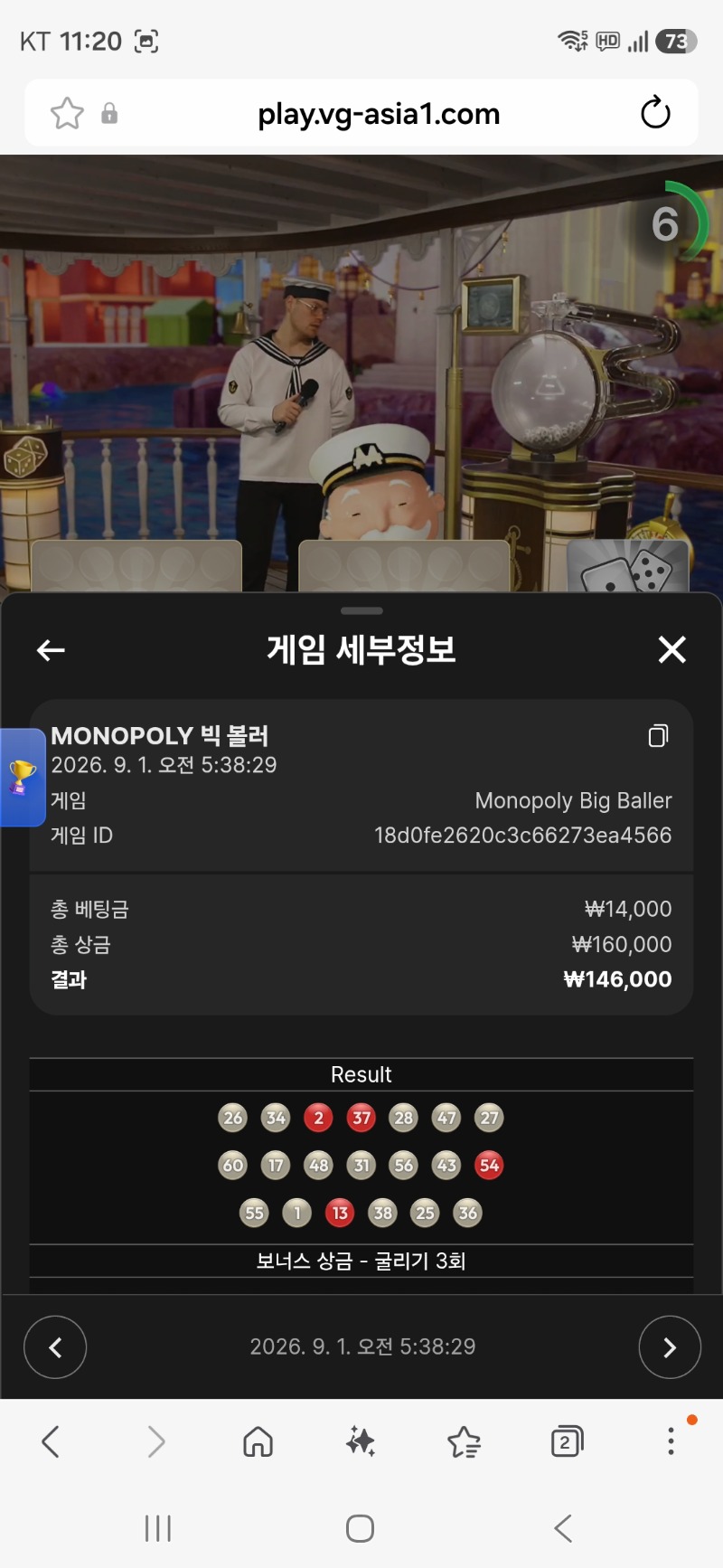Copy the game ID

point(659,736)
